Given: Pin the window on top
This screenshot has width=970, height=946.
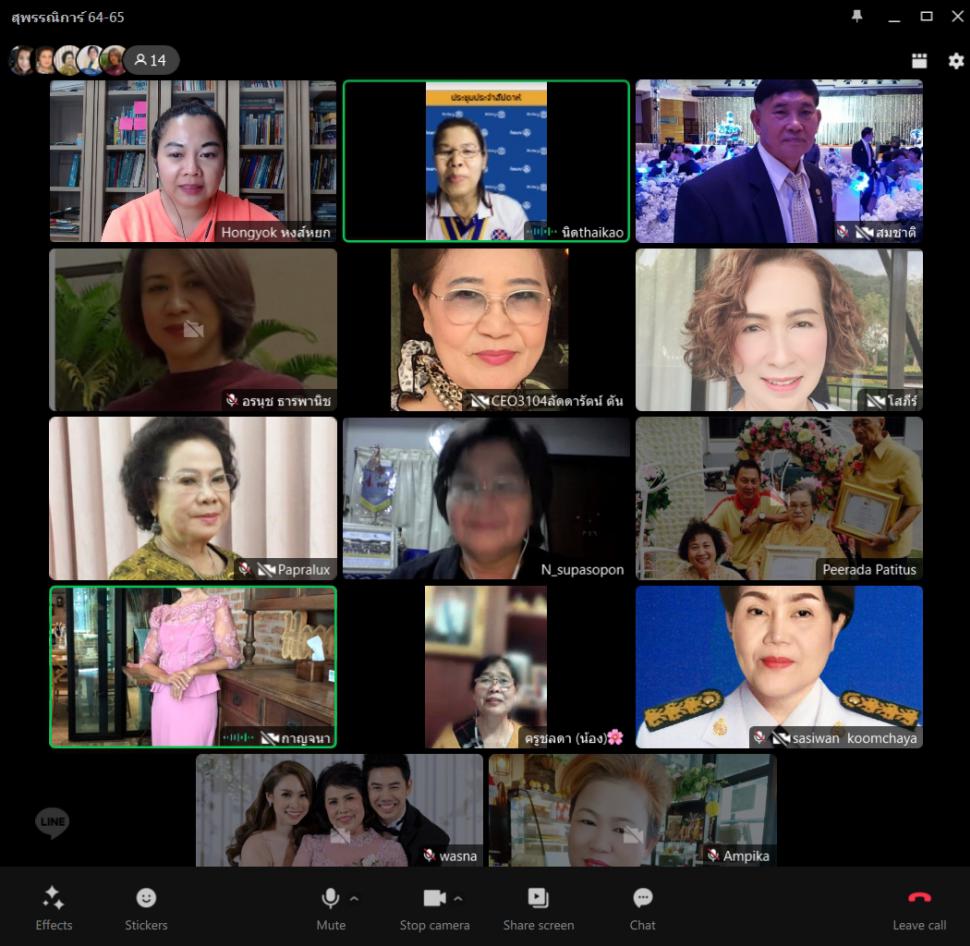Looking at the screenshot, I should (x=857, y=16).
